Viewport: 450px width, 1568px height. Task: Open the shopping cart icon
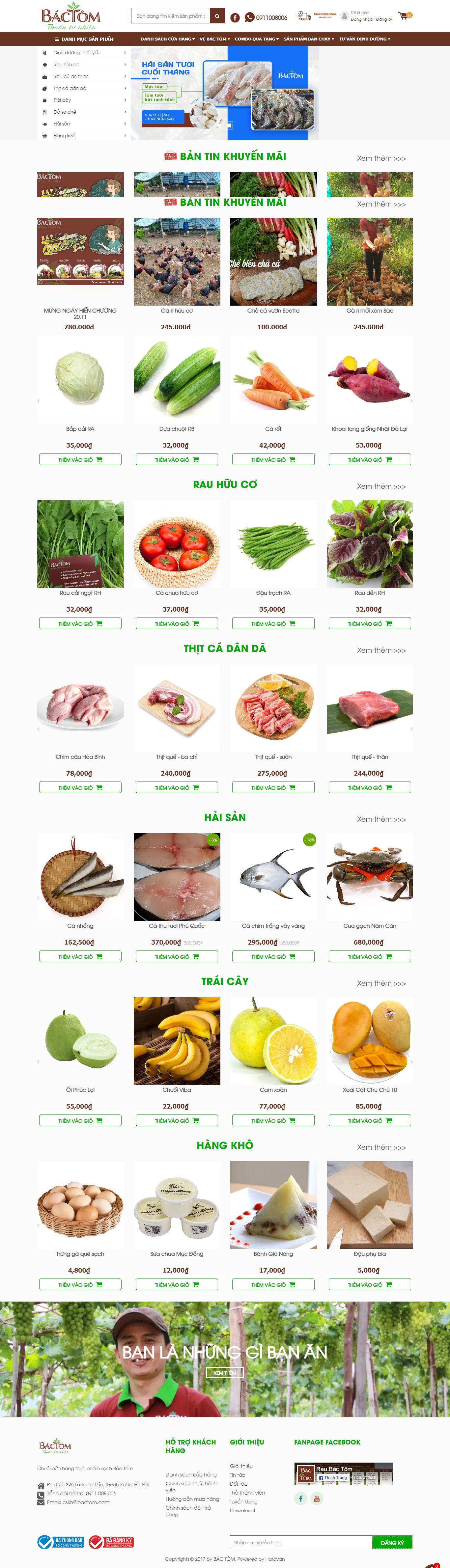click(x=403, y=16)
